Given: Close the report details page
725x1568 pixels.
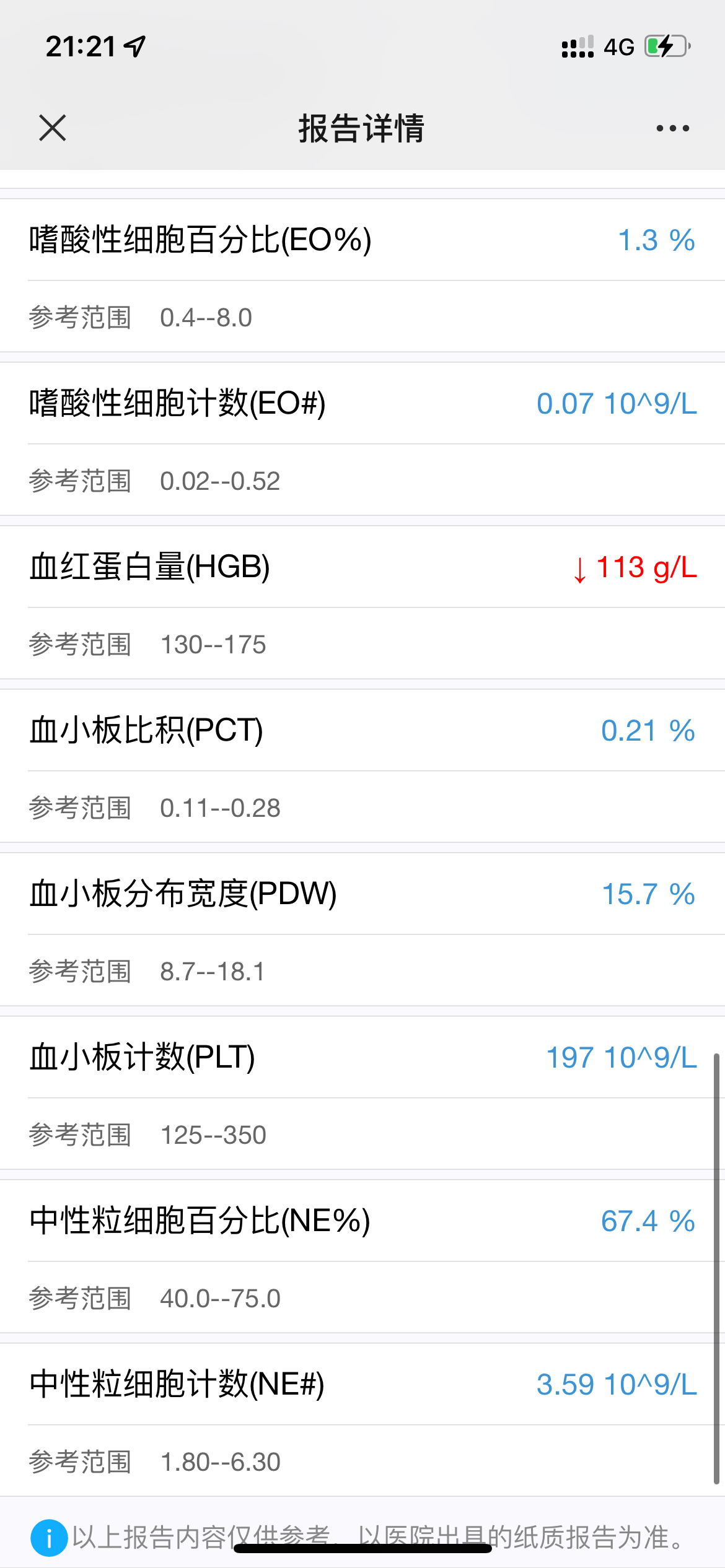Looking at the screenshot, I should point(53,128).
